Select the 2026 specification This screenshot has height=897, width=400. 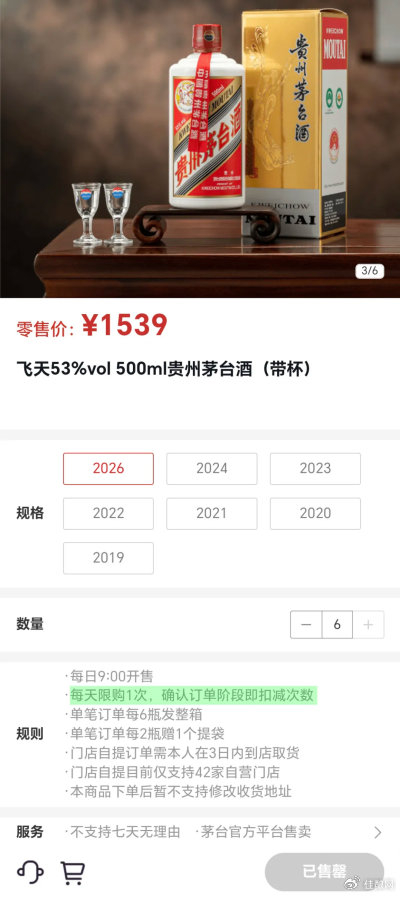coord(108,469)
